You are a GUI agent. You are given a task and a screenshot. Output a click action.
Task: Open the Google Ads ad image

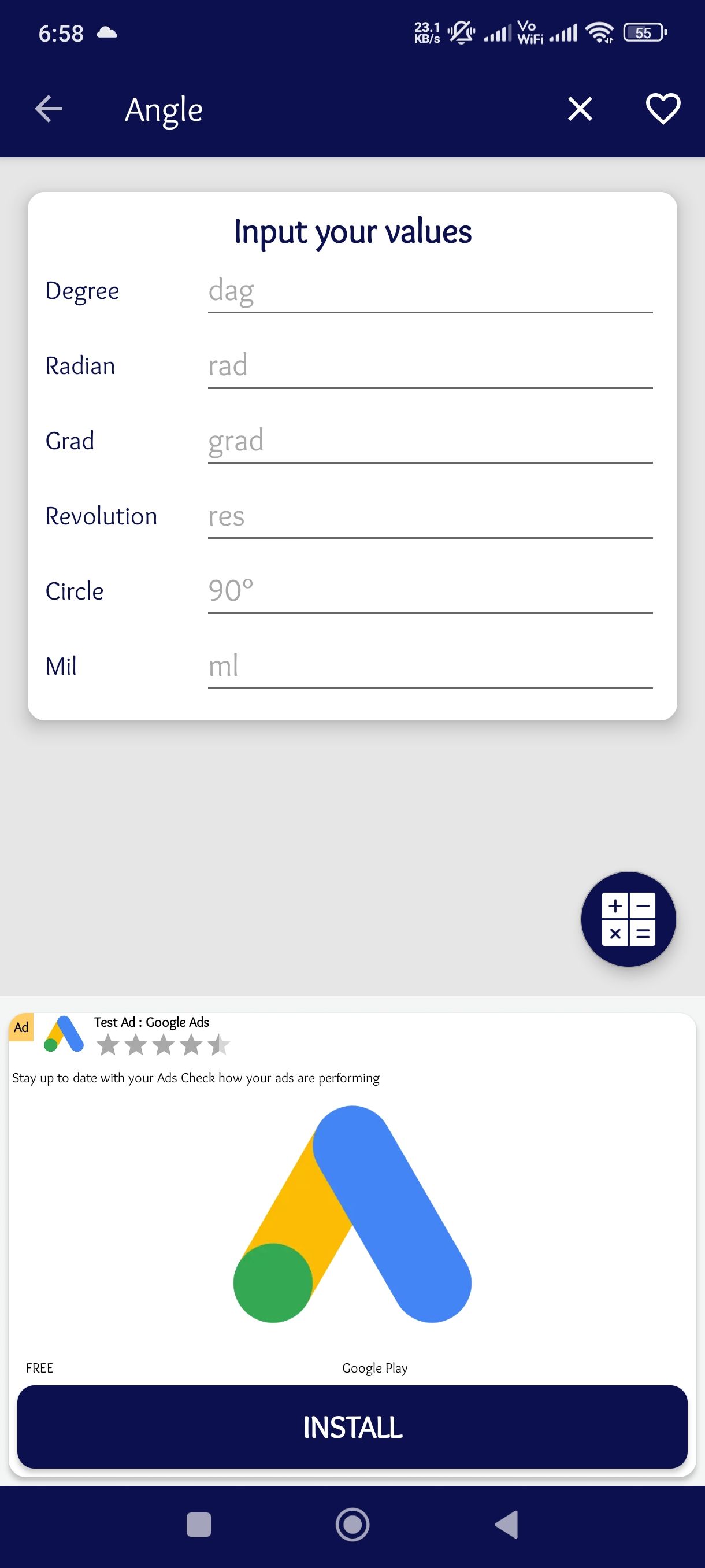(352, 1214)
